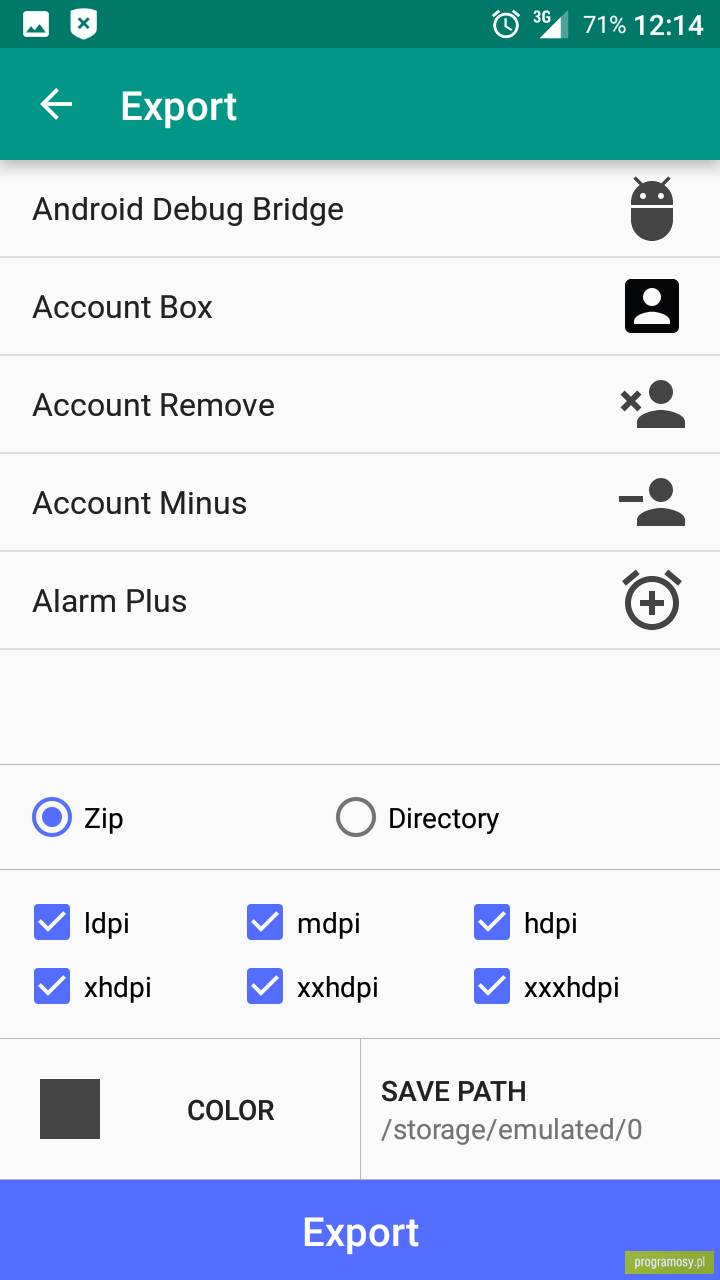Start the export with Export button
Screen dimensions: 720x1280
[x=360, y=1230]
